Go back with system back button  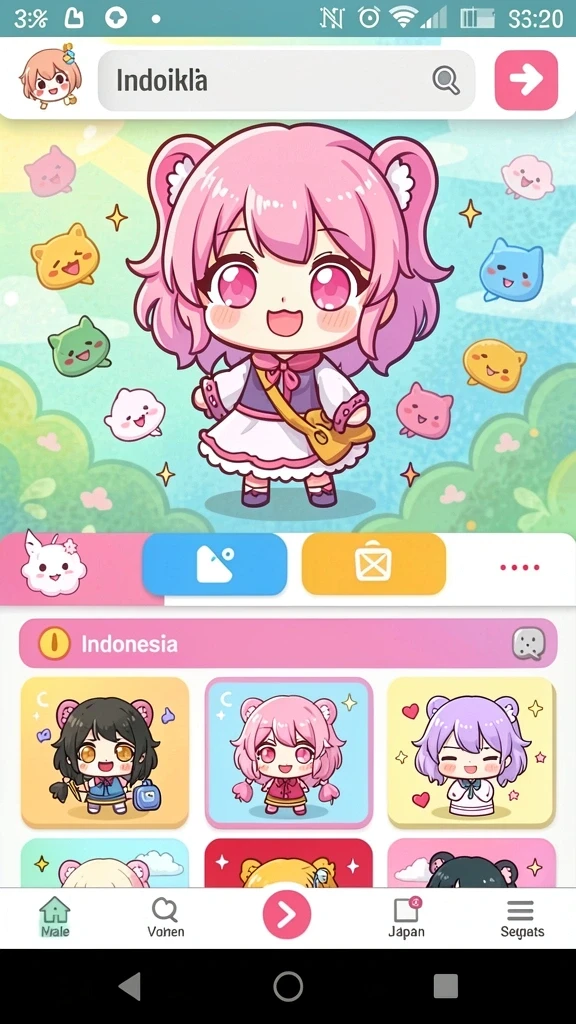130,985
